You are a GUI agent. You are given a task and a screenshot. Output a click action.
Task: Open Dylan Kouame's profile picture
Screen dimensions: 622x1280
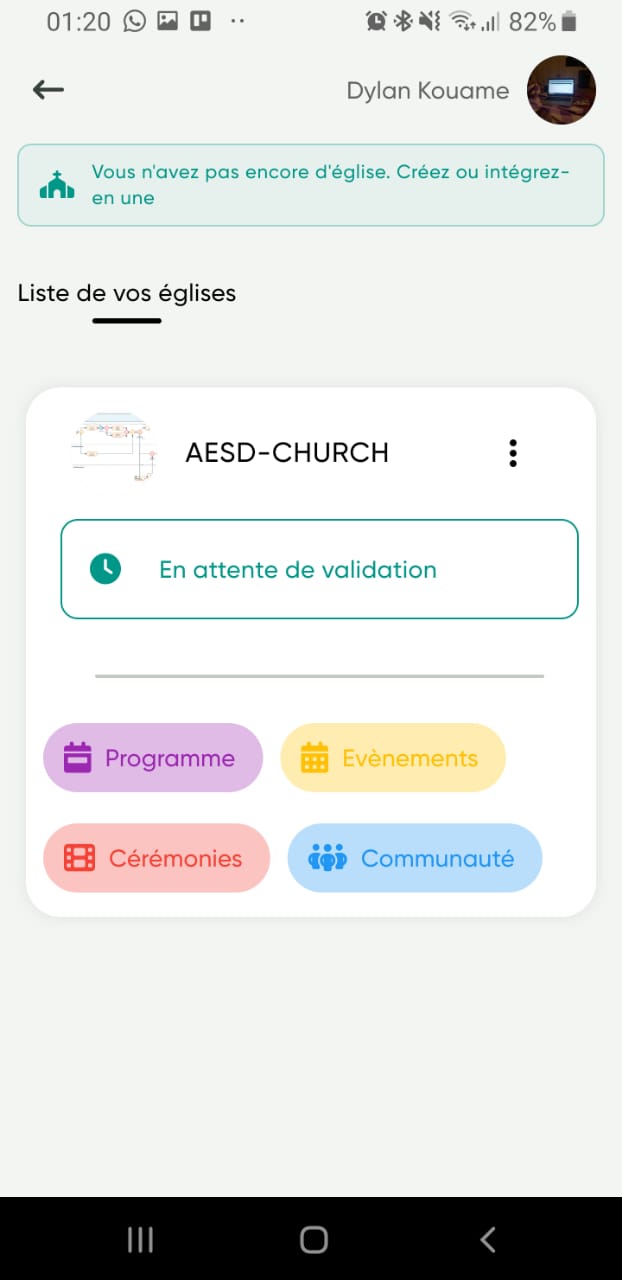(561, 90)
